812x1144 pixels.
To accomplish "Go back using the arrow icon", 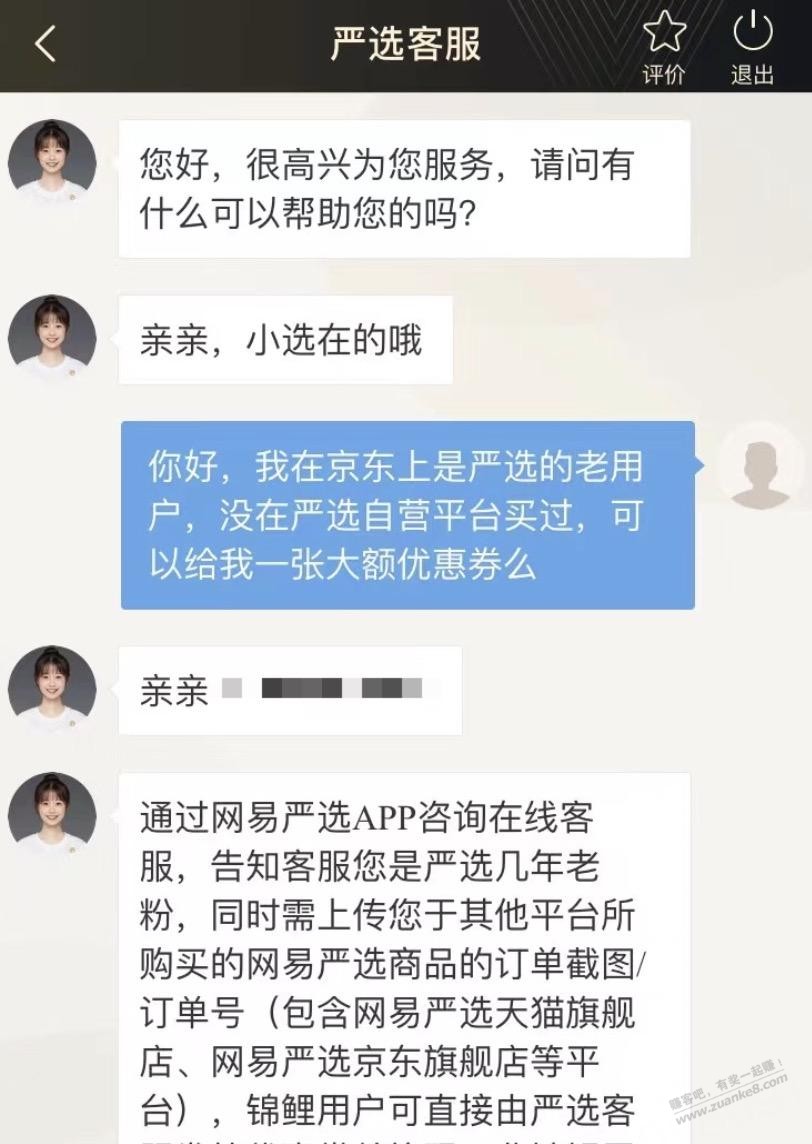I will (x=46, y=44).
